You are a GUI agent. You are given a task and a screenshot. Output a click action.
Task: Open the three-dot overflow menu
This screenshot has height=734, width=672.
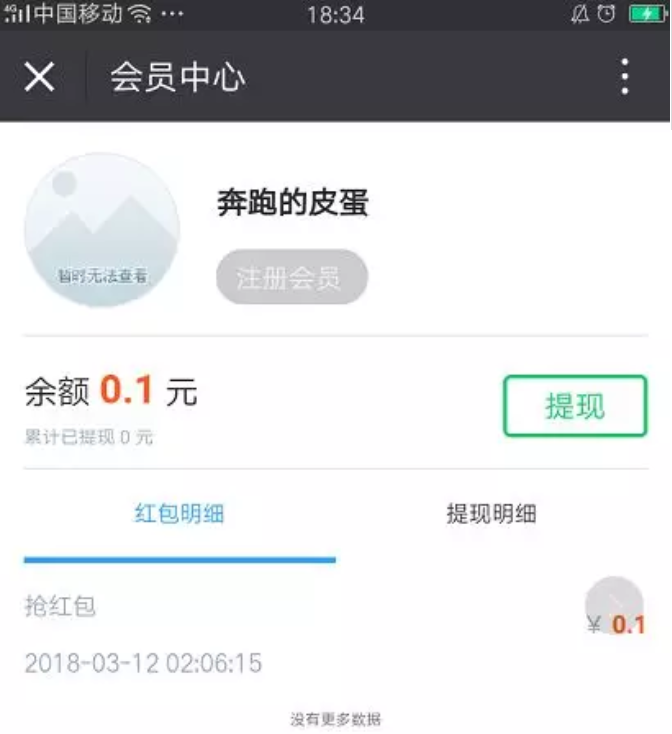tap(625, 77)
